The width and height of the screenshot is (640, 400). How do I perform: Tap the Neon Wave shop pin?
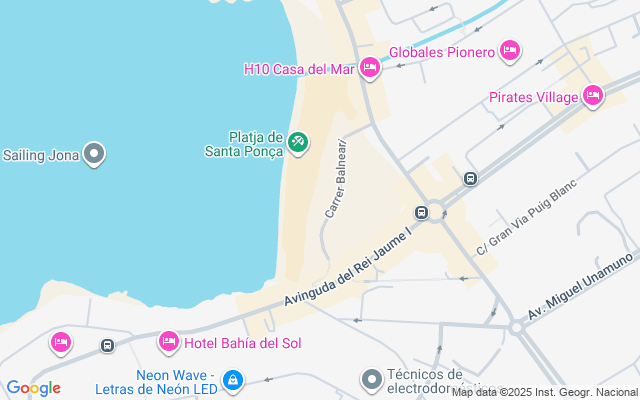(x=232, y=379)
